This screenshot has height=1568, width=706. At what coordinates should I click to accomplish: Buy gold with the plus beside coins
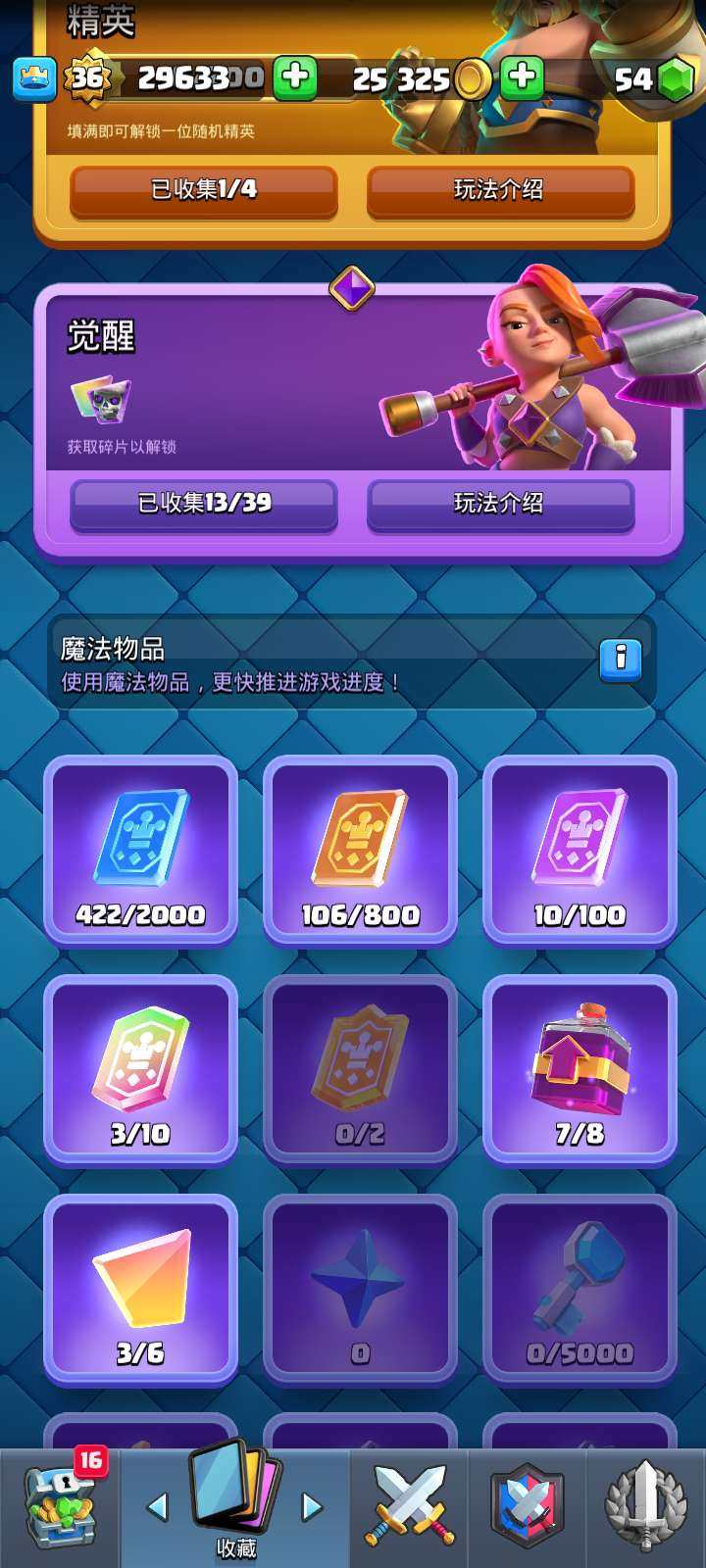(522, 78)
